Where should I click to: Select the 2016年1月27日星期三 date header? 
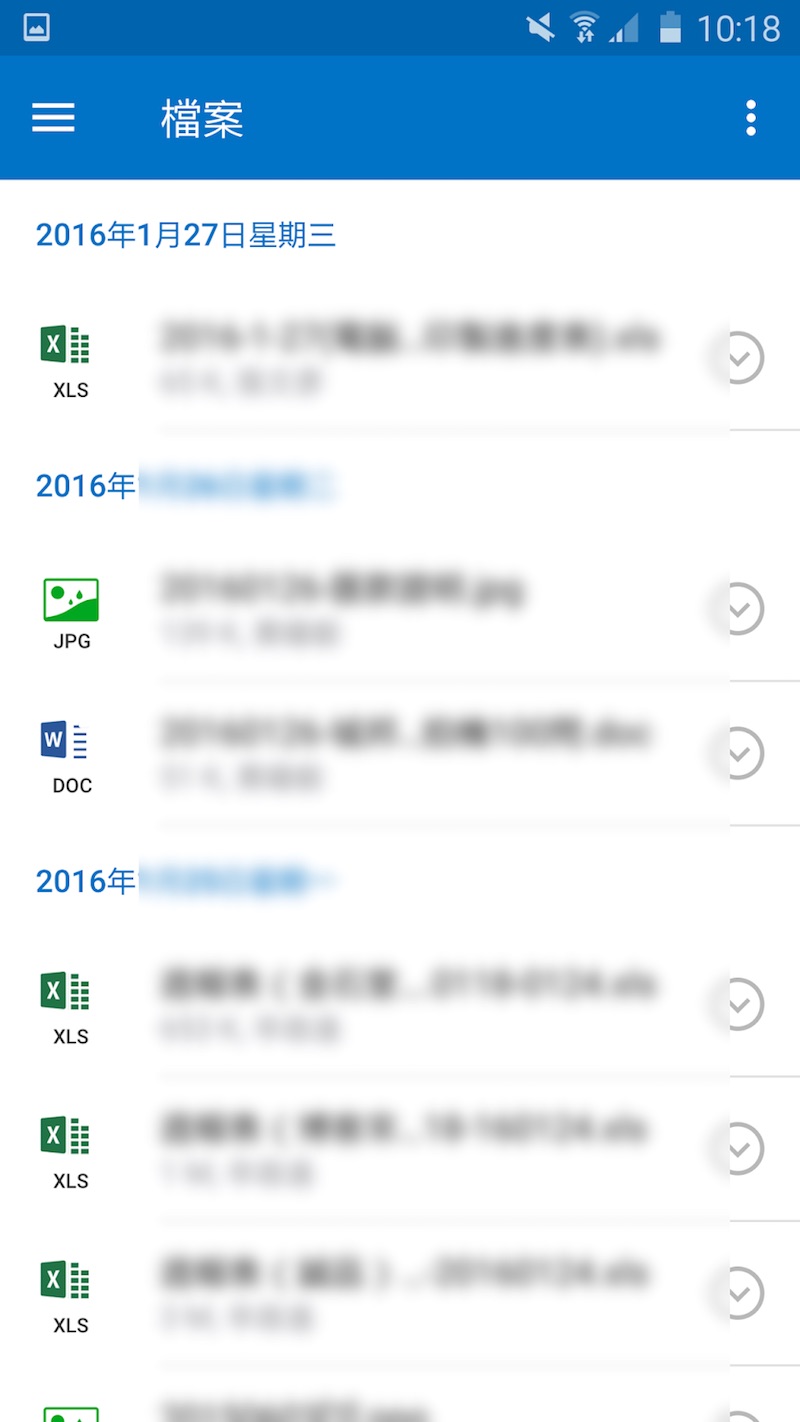186,234
